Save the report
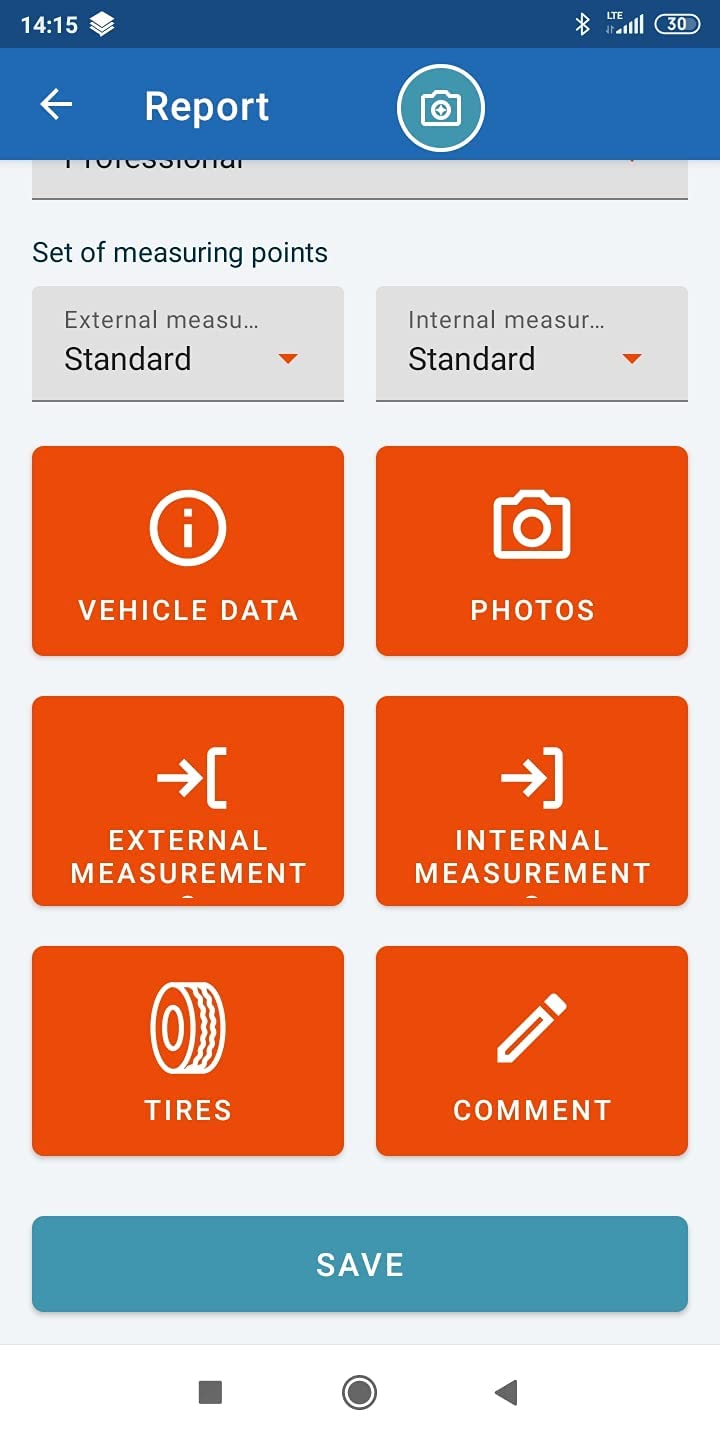This screenshot has height=1440, width=720. coord(360,1264)
